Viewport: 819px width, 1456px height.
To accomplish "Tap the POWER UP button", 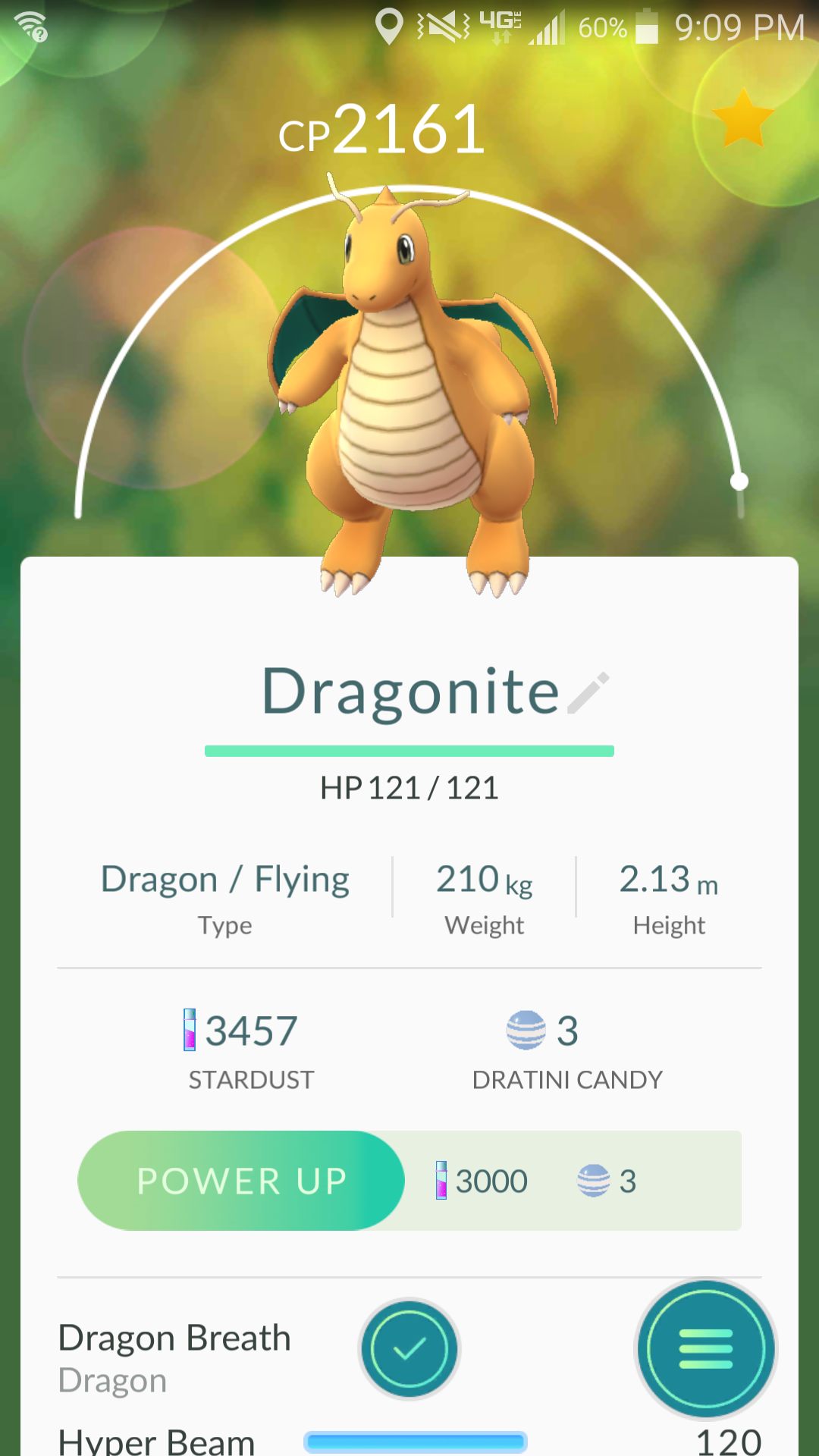I will point(241,1181).
